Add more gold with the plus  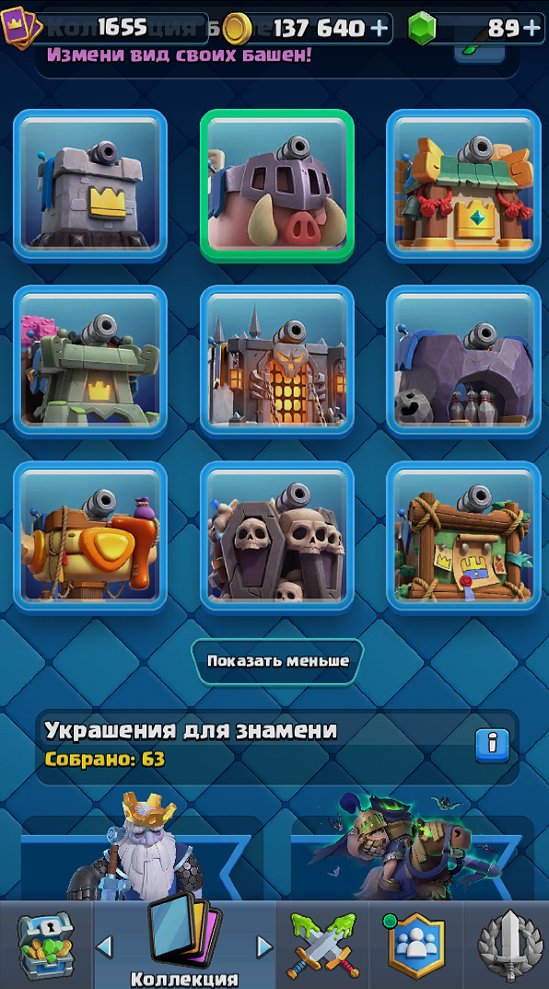[x=379, y=28]
